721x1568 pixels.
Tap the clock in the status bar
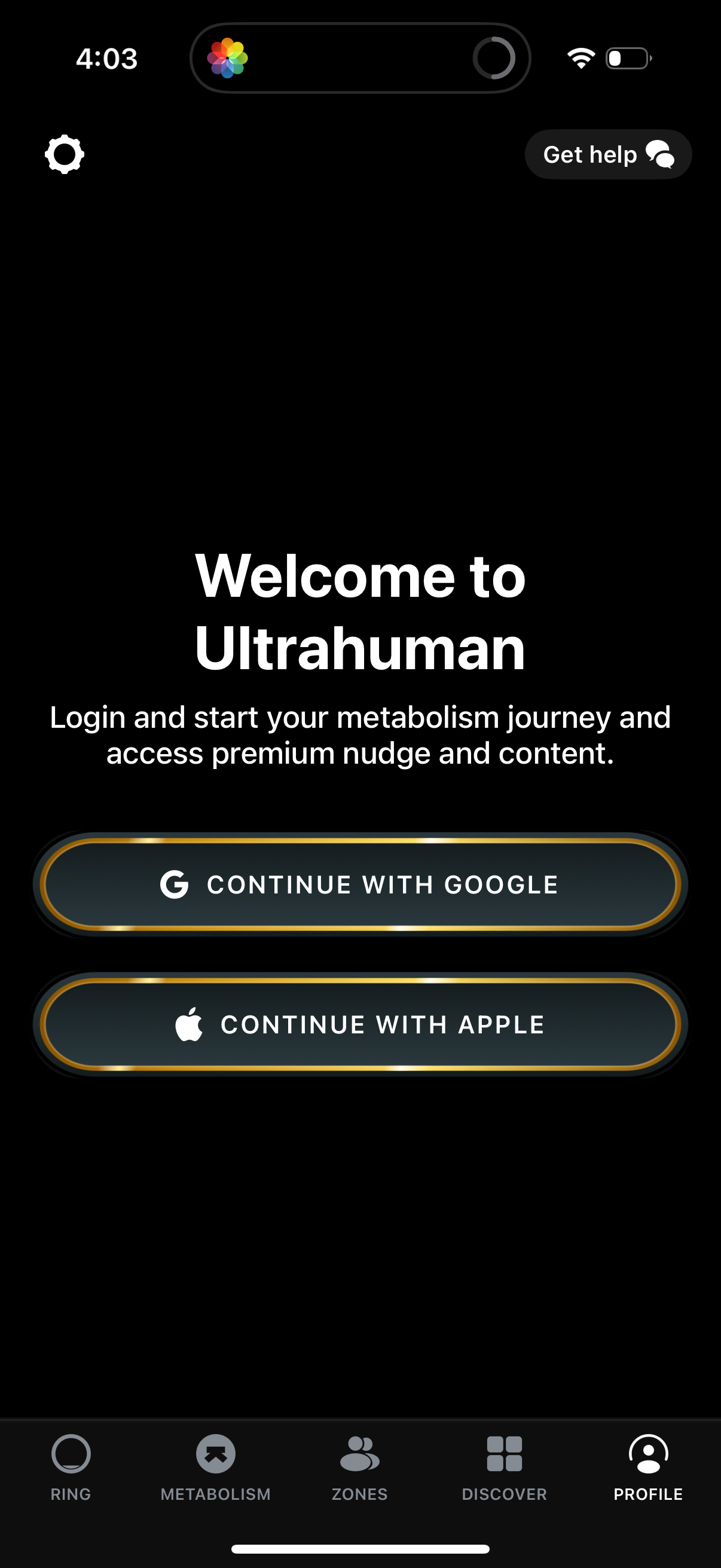point(107,59)
